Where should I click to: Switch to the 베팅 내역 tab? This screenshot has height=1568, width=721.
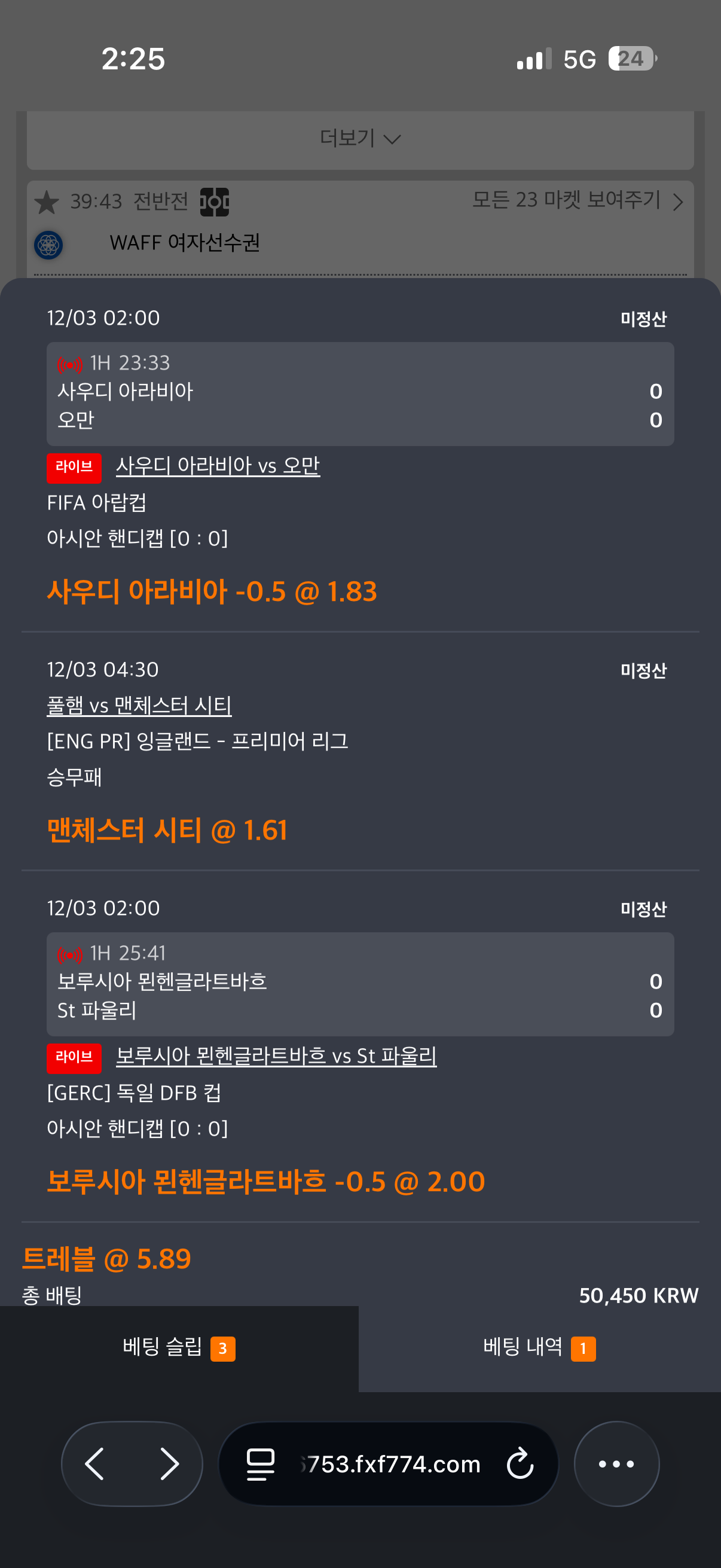point(539,1348)
